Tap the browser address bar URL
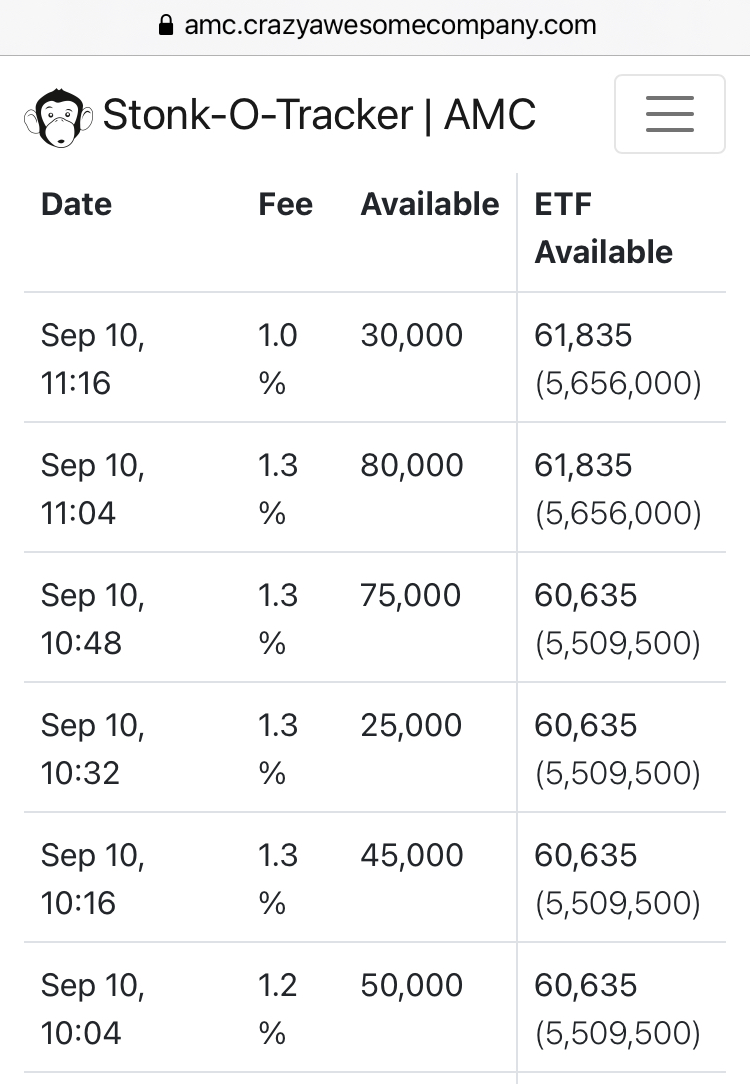750x1084 pixels. (376, 25)
